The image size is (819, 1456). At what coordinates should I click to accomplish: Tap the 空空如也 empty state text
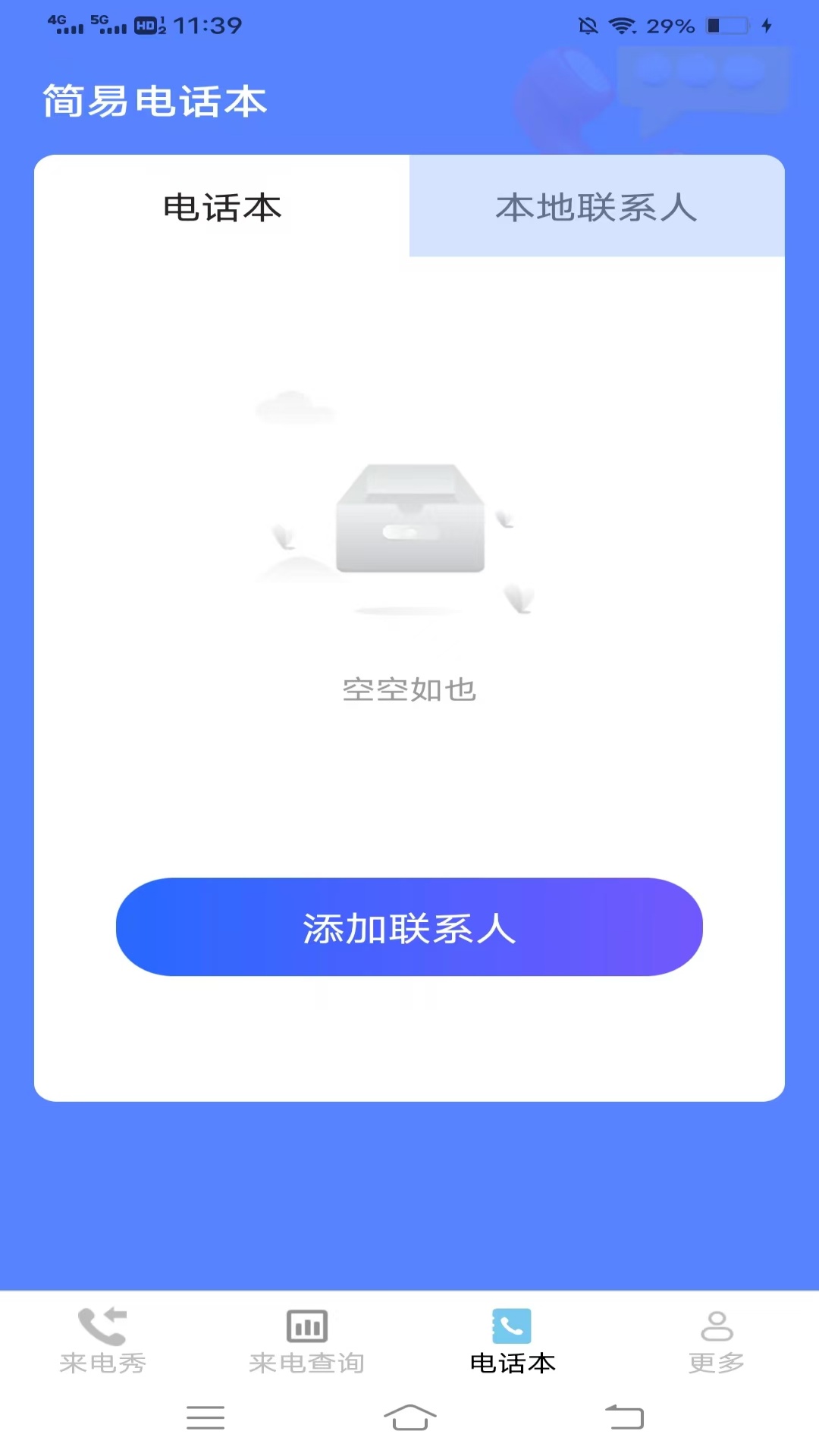coord(409,690)
